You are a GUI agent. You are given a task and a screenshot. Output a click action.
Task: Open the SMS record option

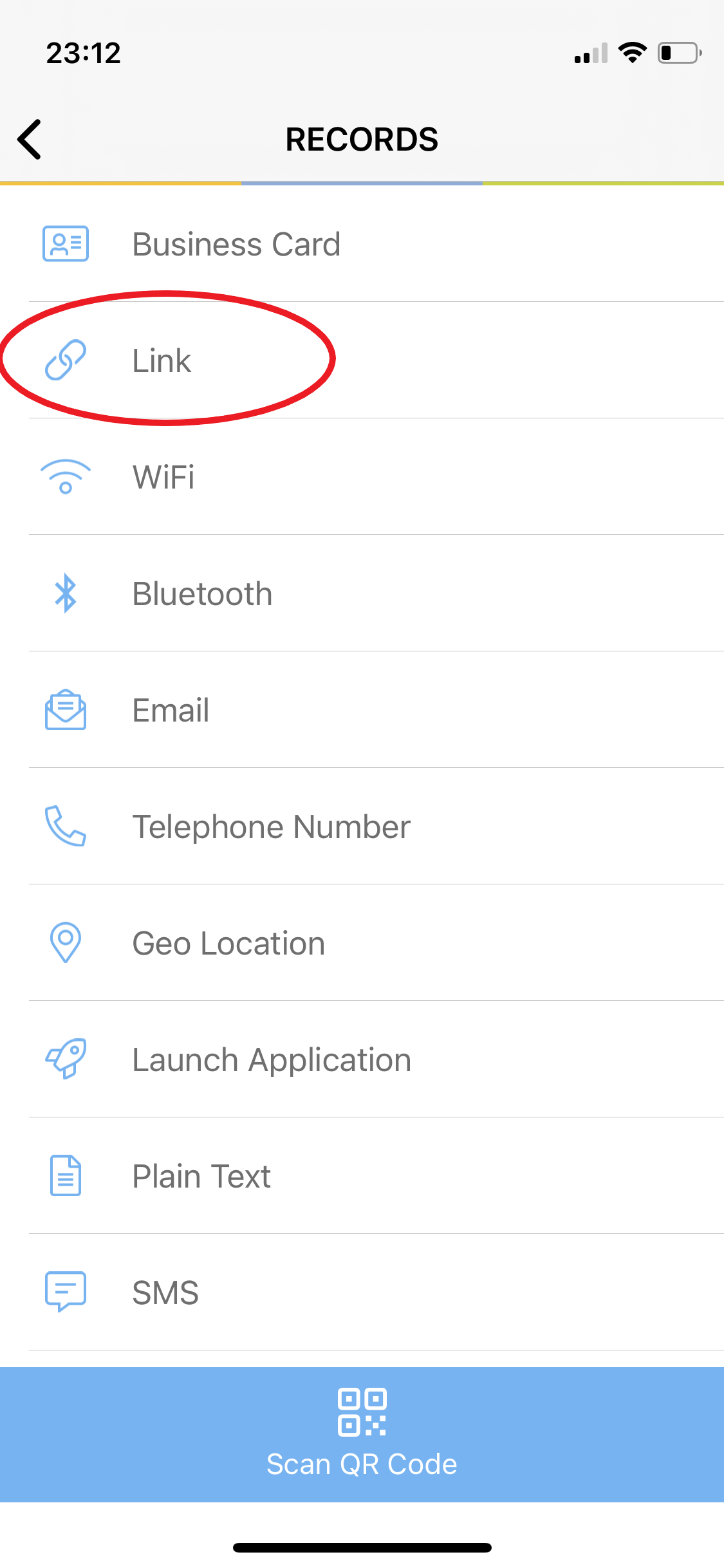coord(165,1293)
